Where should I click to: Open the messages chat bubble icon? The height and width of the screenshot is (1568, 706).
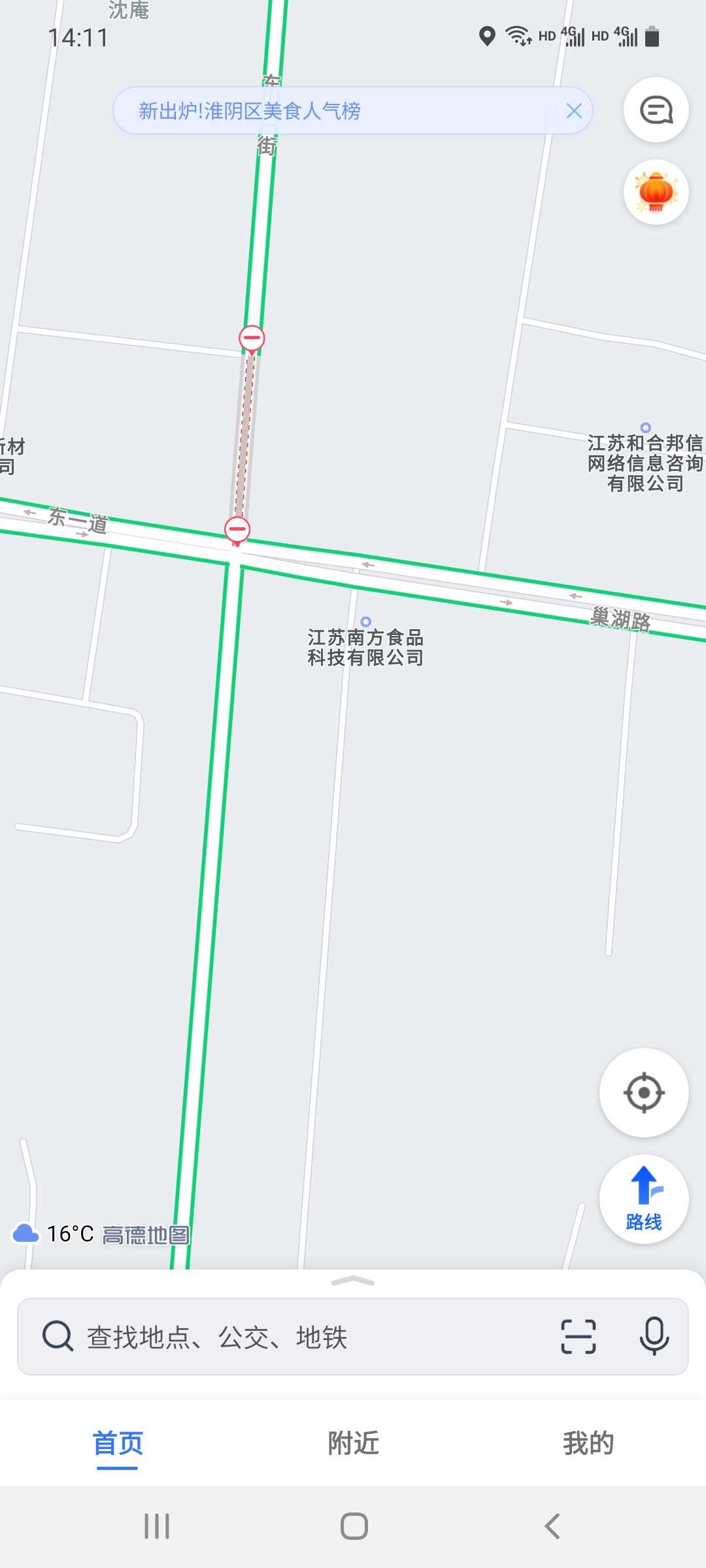656,110
